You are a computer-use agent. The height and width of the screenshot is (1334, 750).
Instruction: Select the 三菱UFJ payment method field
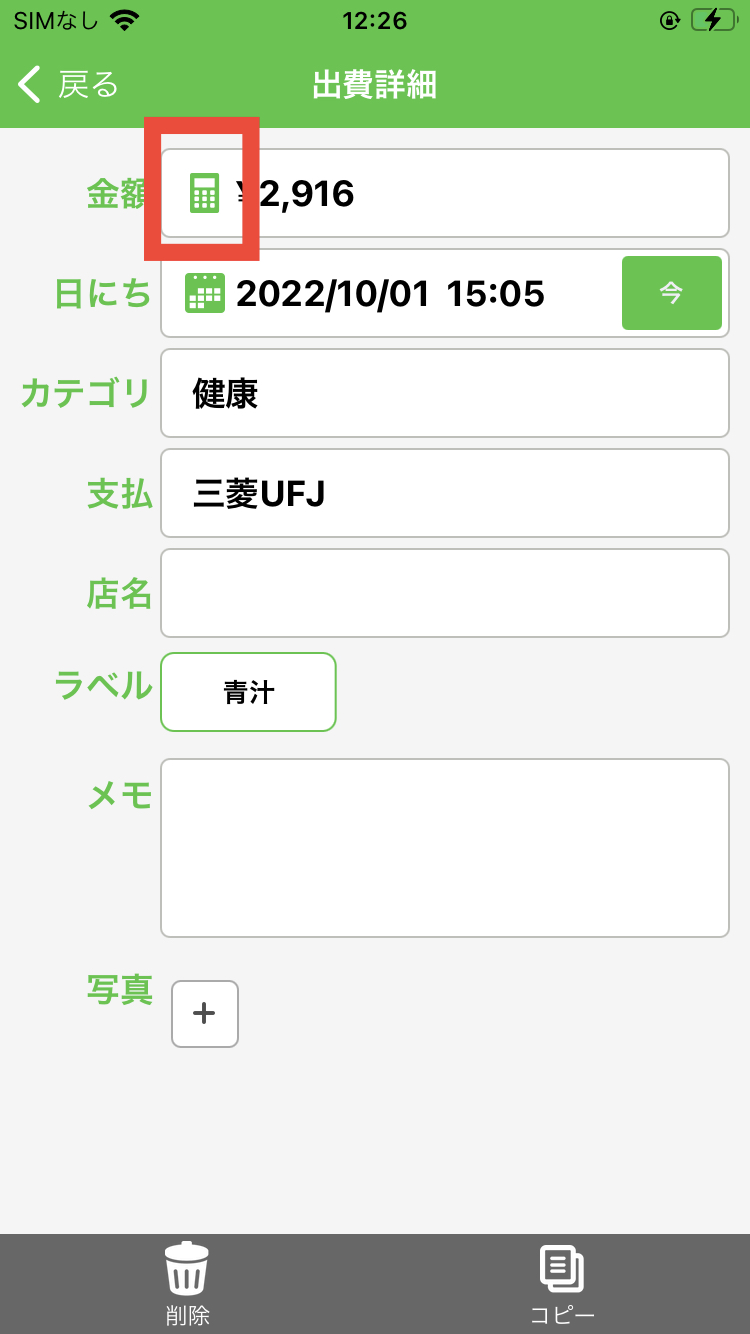coord(444,493)
